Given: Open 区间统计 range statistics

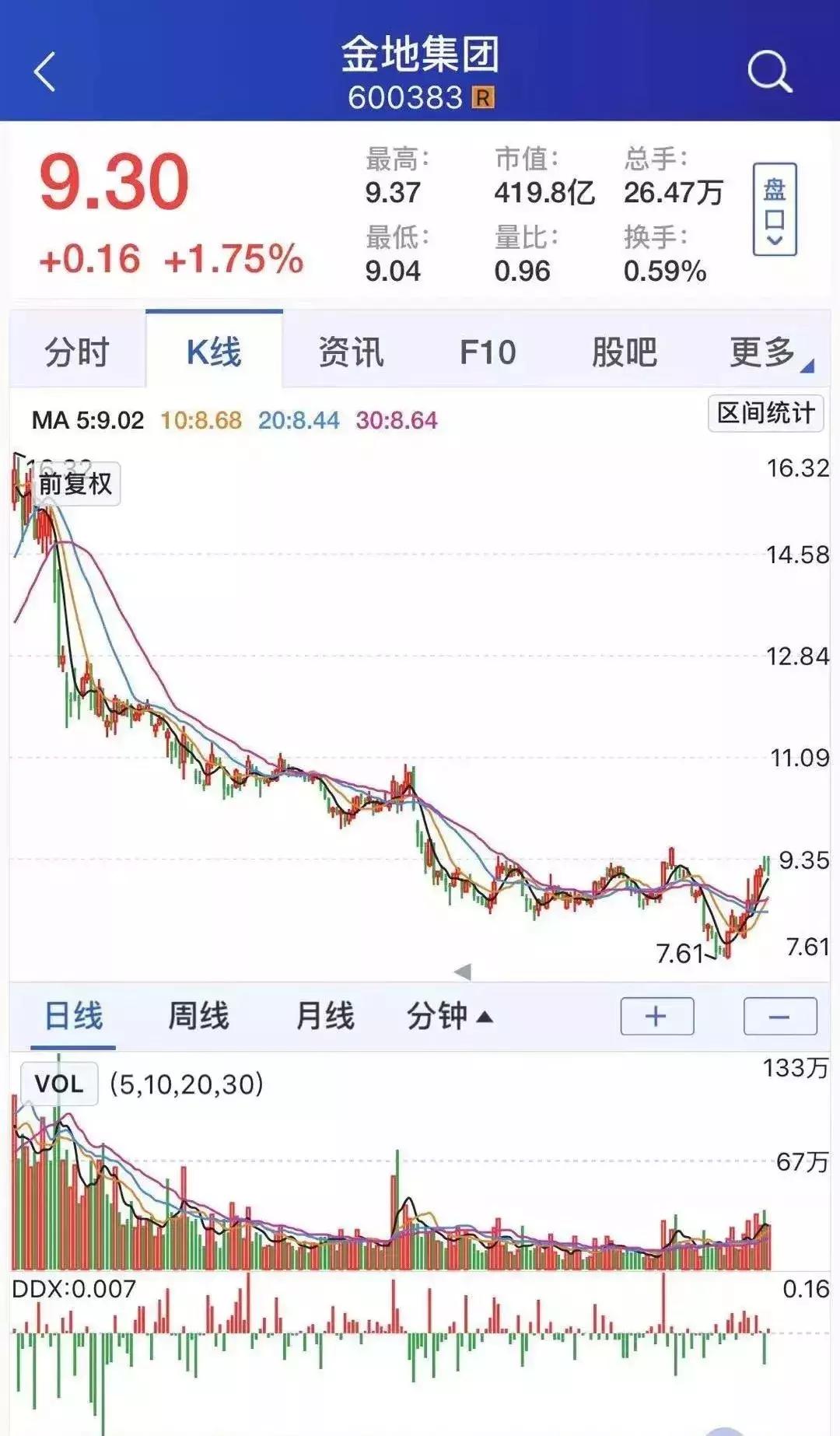Looking at the screenshot, I should click(x=765, y=413).
